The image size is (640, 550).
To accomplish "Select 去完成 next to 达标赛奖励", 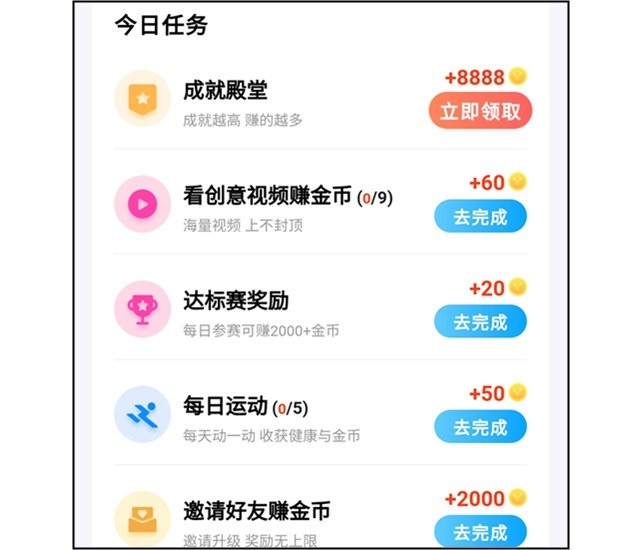I will pyautogui.click(x=480, y=322).
